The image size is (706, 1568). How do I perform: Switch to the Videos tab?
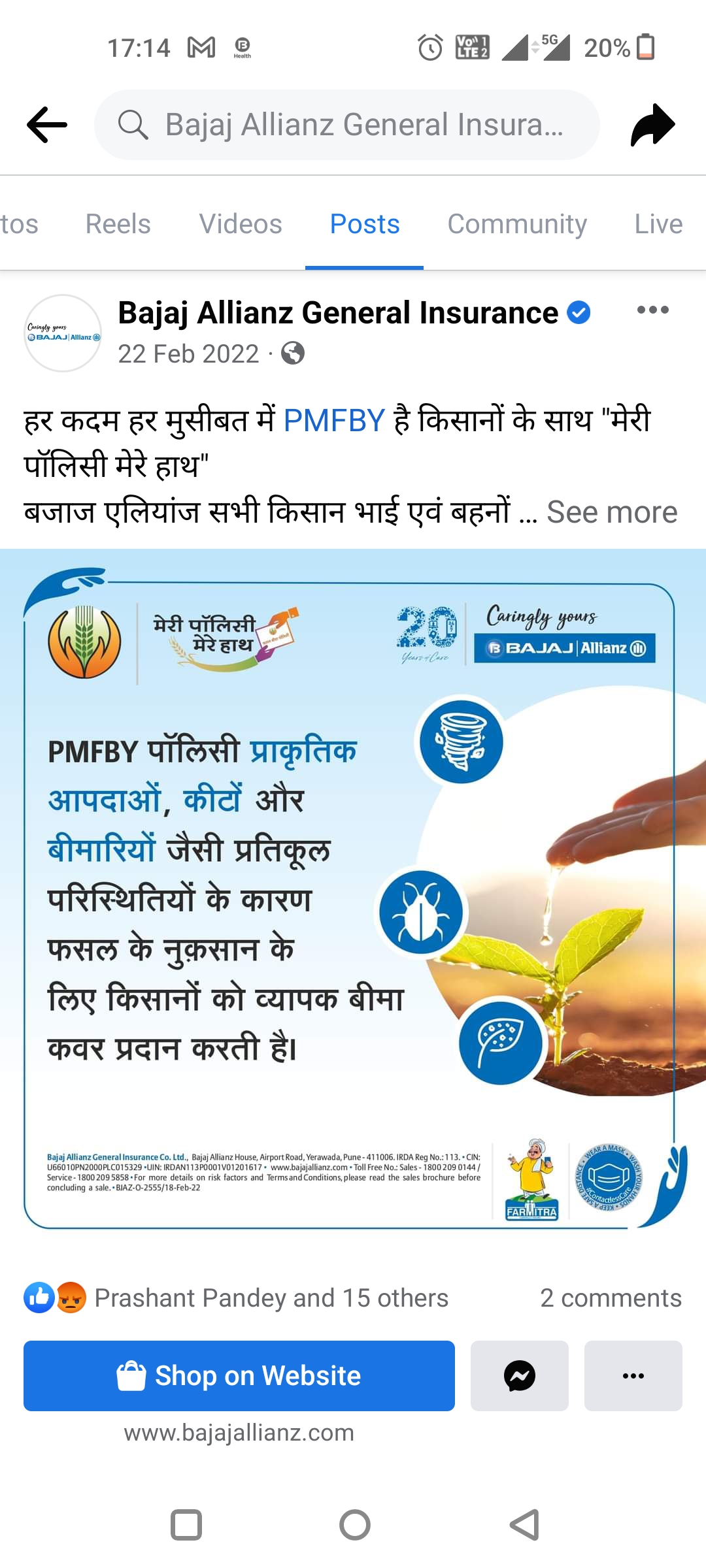pyautogui.click(x=241, y=224)
